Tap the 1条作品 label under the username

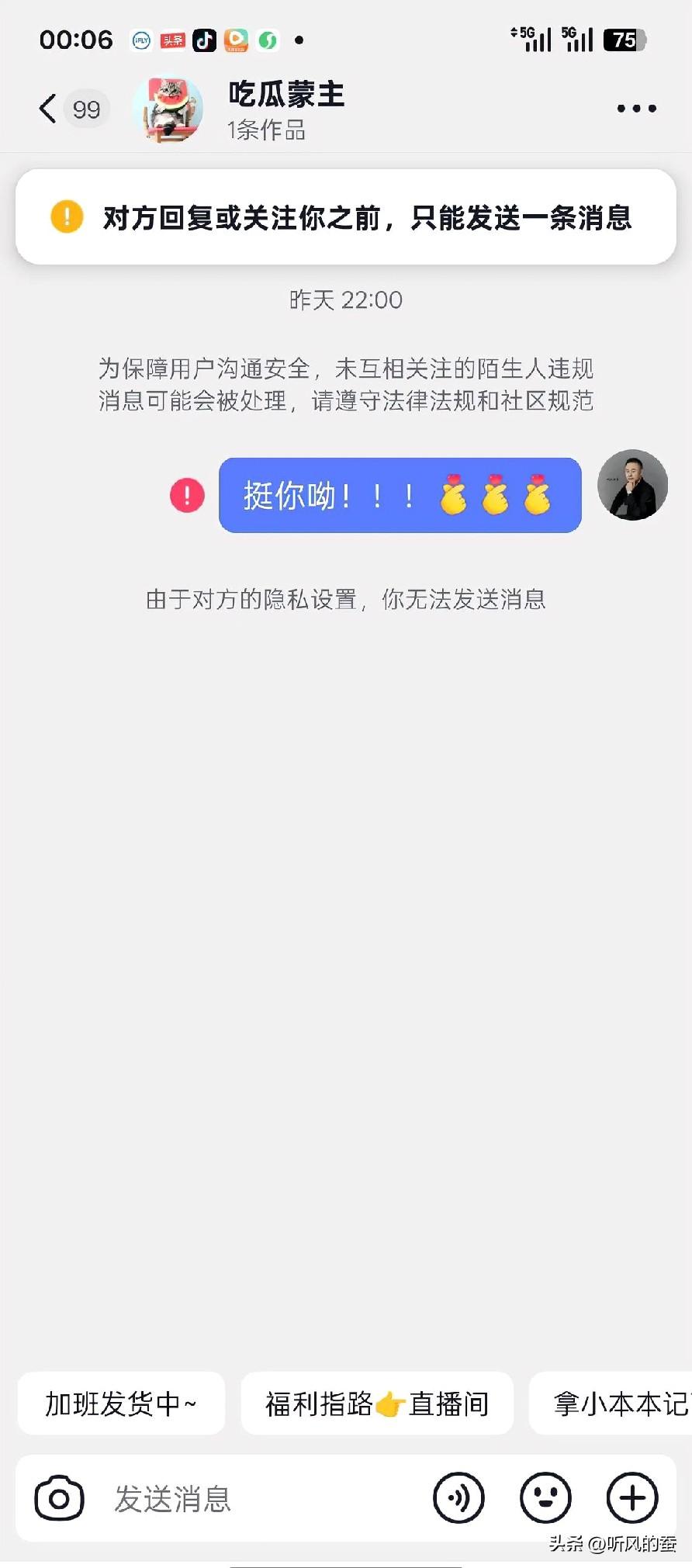pos(267,130)
